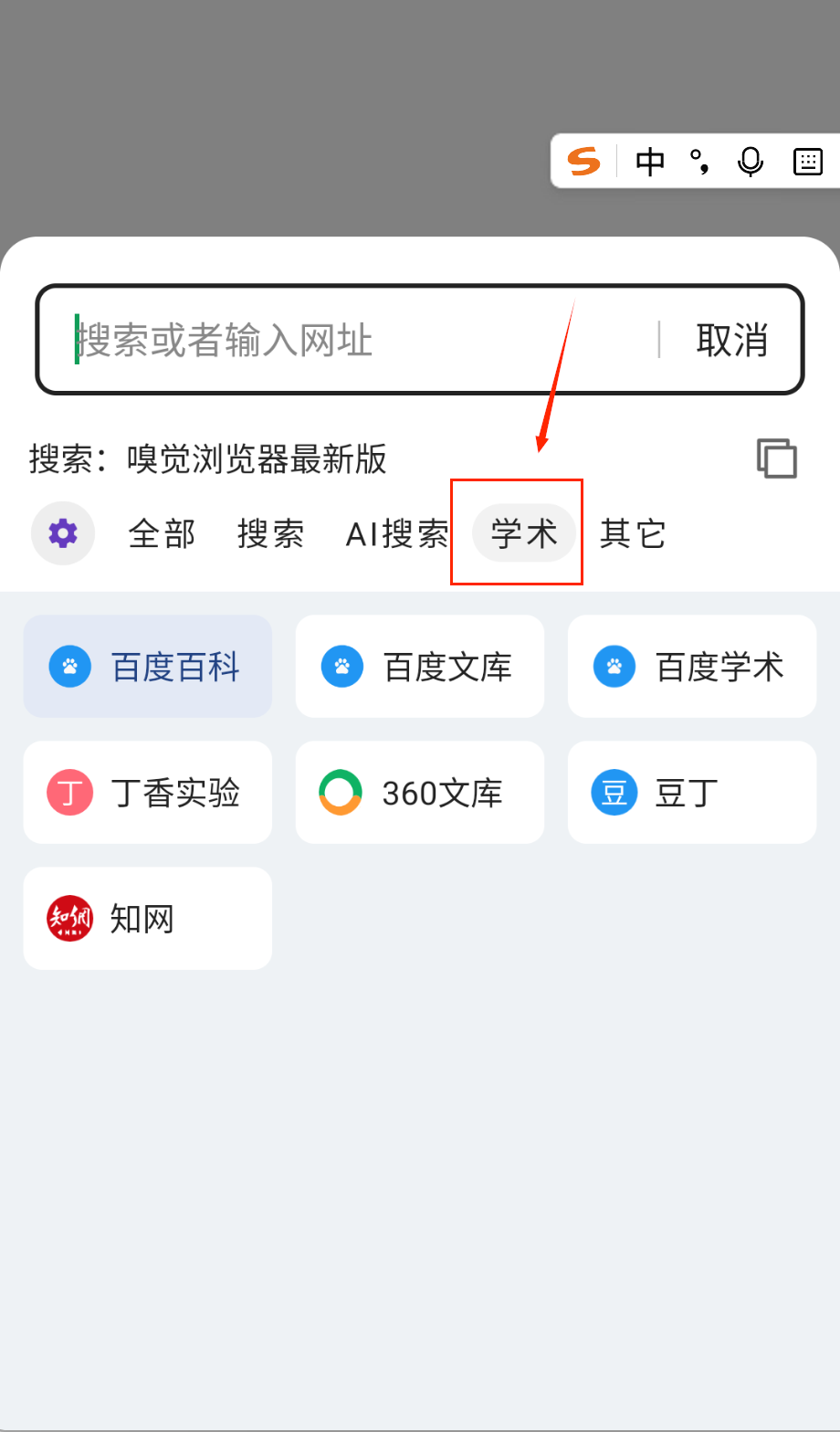This screenshot has height=1432, width=840.
Task: Select 知网 as the search engine
Action: [x=148, y=919]
